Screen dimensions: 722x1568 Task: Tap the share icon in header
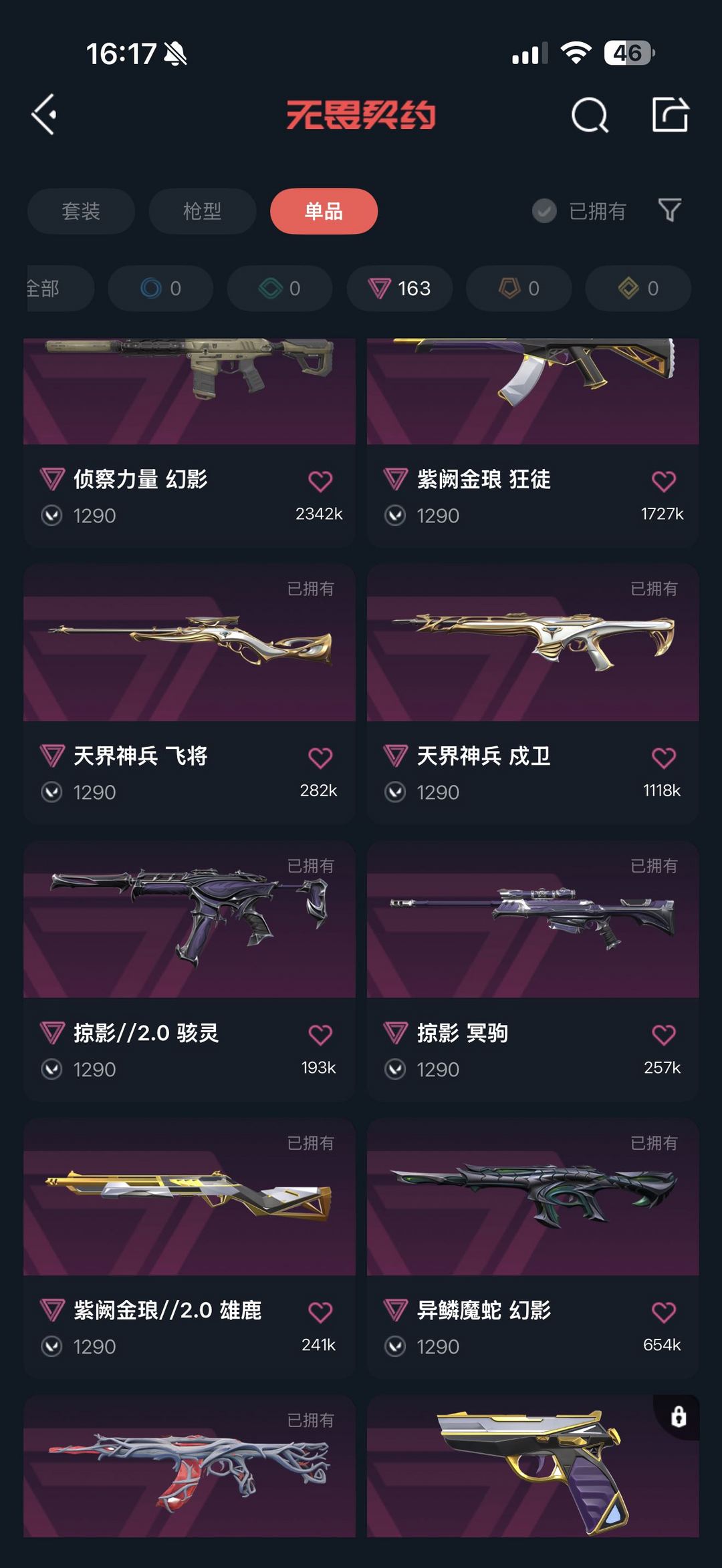(x=670, y=114)
